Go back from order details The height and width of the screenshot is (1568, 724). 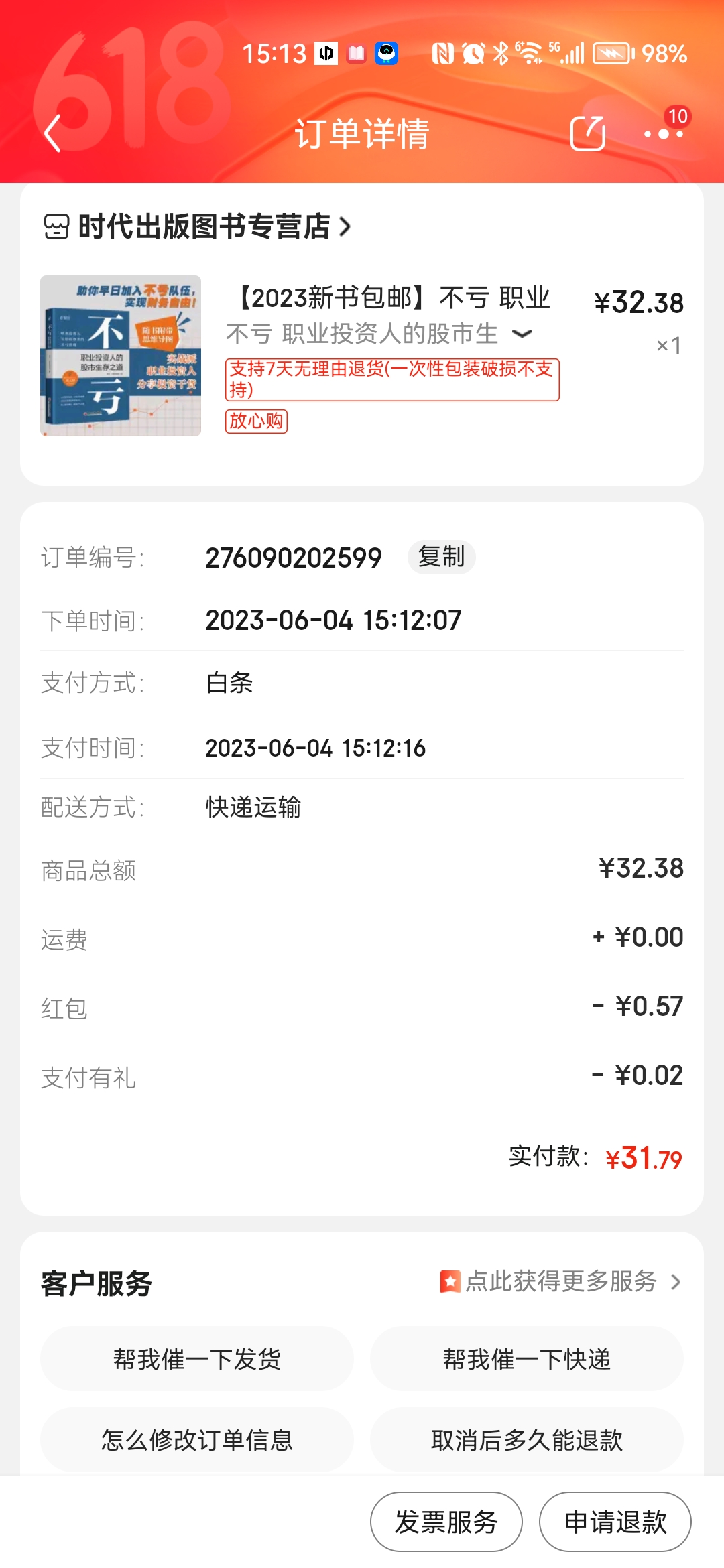(x=52, y=133)
